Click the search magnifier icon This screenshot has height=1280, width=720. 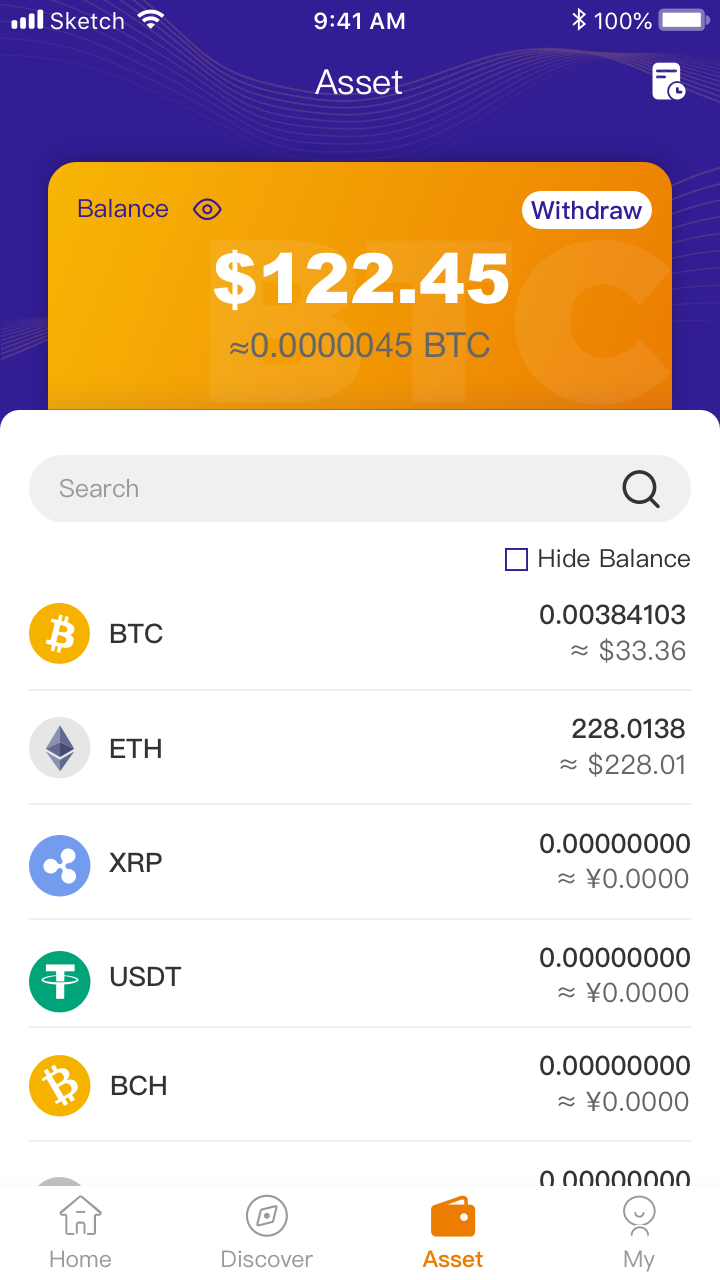coord(640,489)
